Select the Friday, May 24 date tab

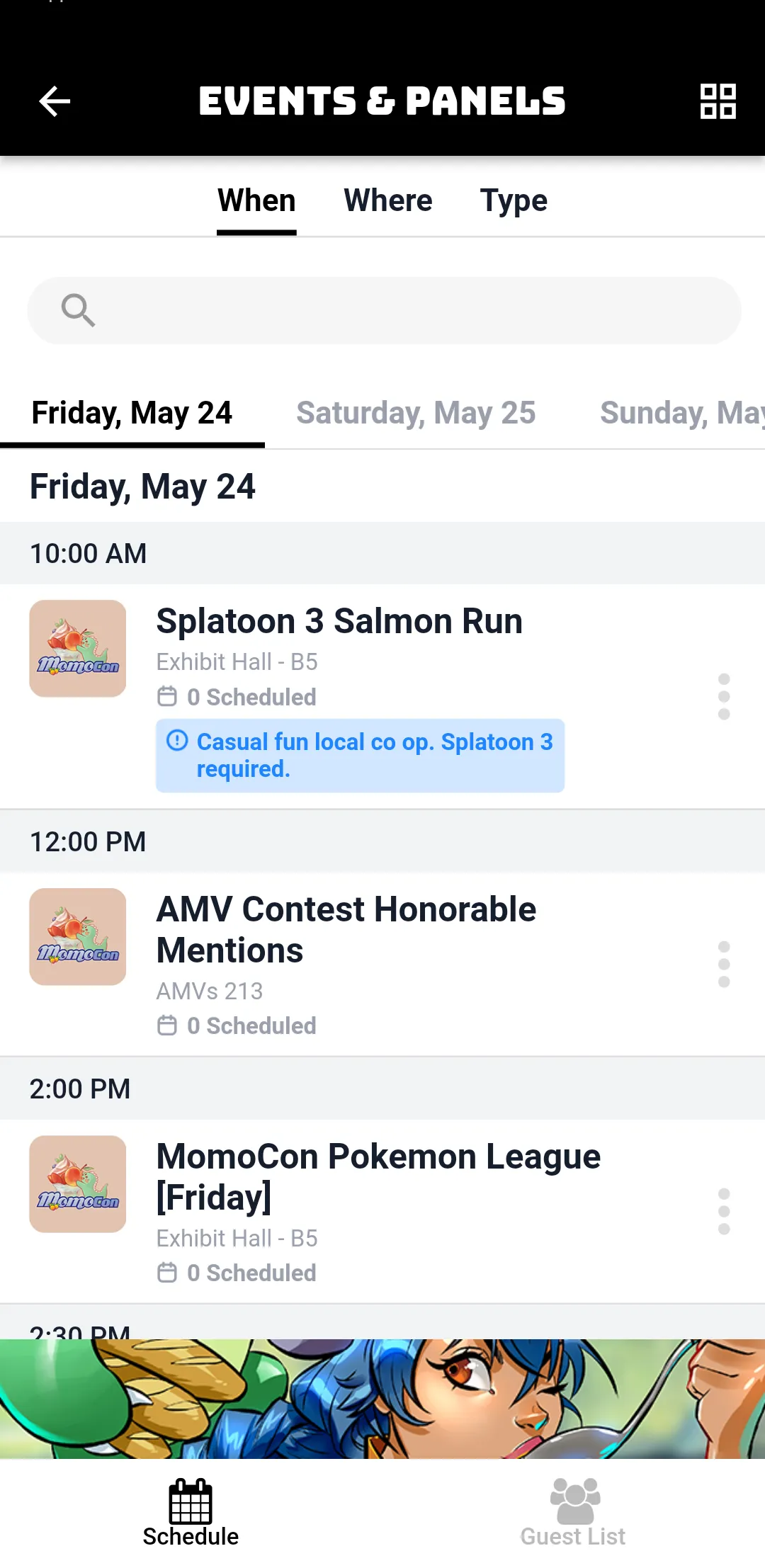(132, 413)
